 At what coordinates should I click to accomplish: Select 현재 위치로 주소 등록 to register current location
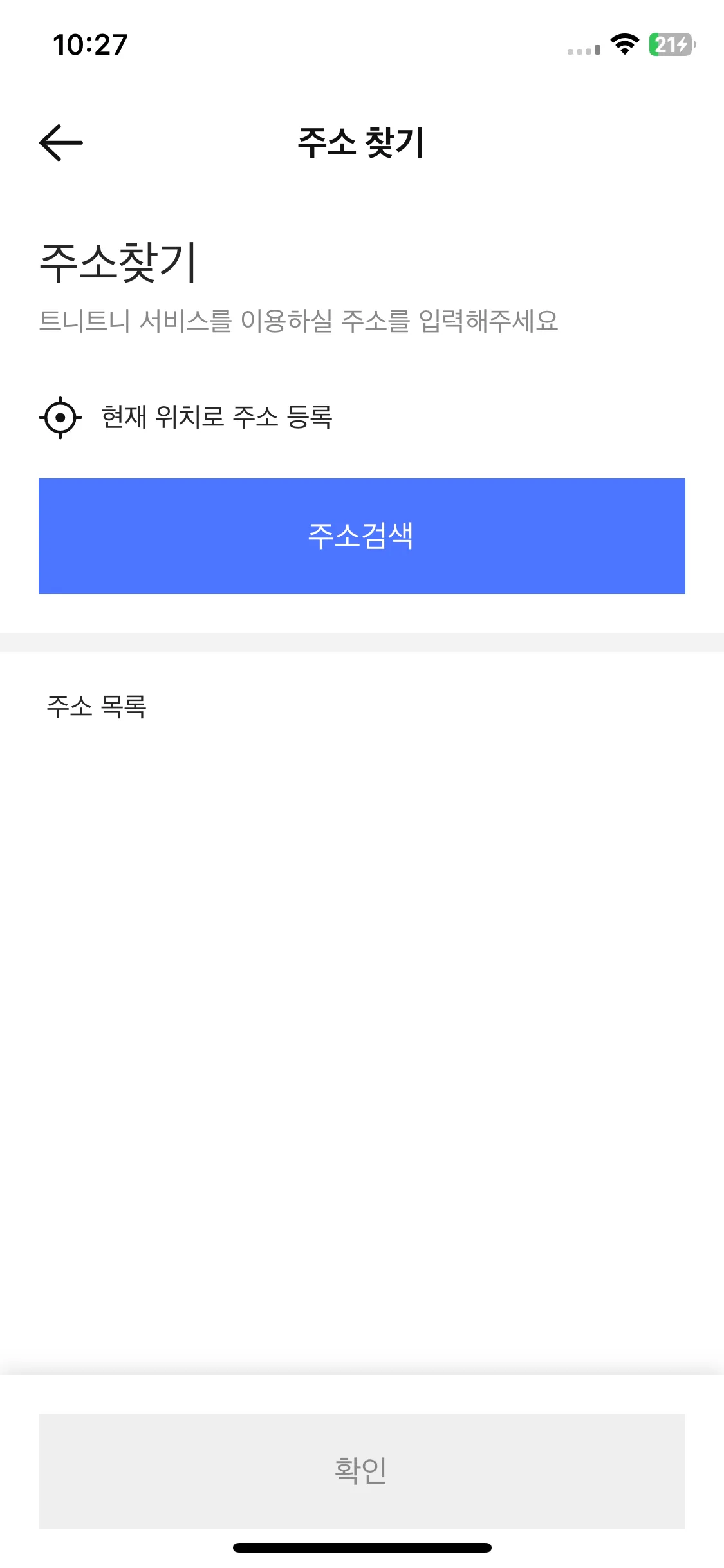(x=218, y=417)
